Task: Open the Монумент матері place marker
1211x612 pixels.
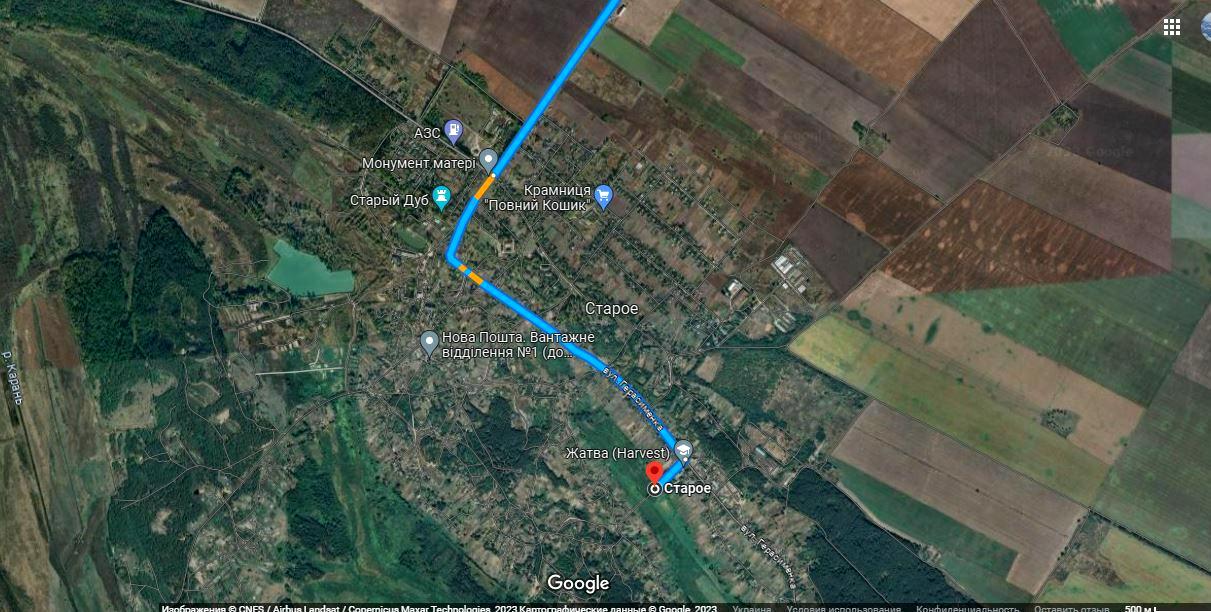Action: click(488, 159)
